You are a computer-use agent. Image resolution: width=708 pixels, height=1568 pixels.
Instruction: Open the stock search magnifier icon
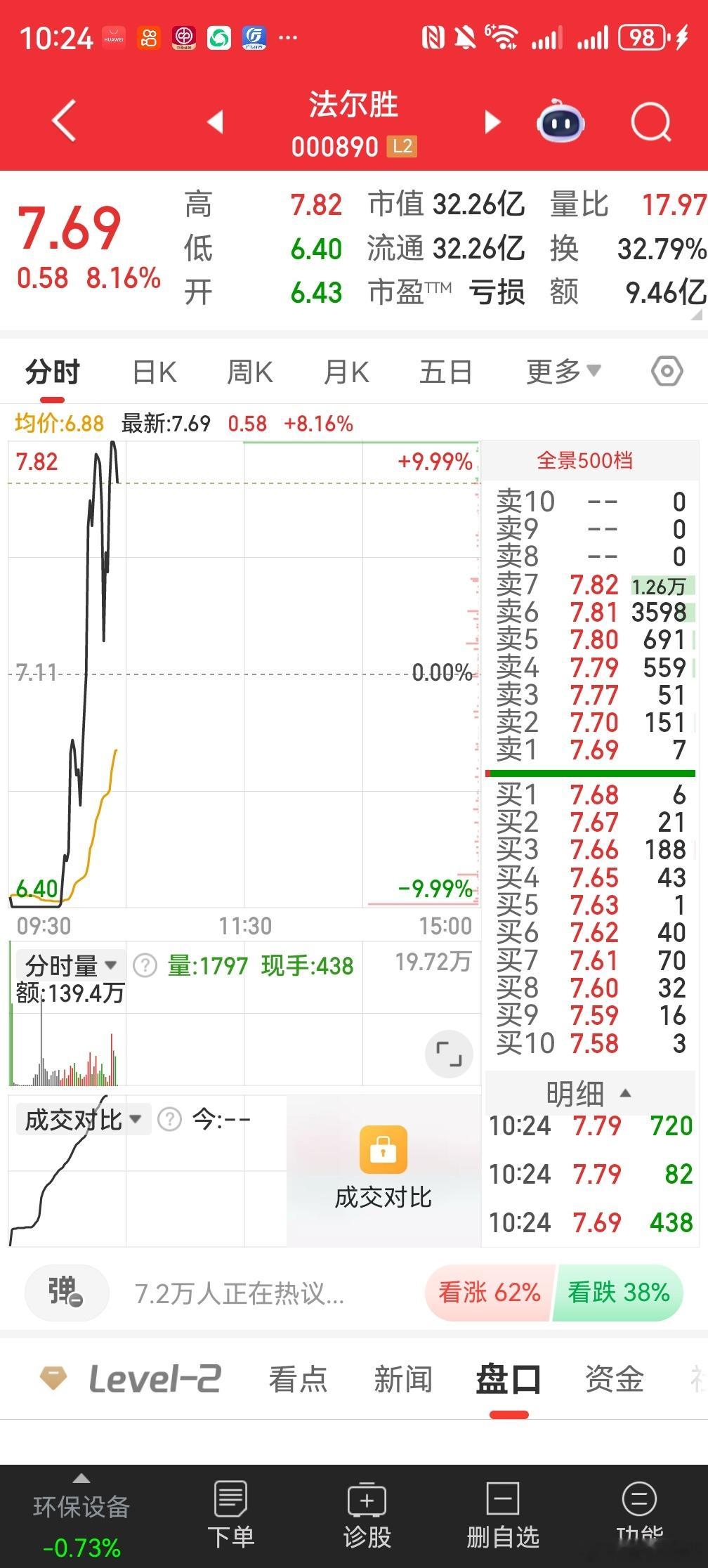[650, 121]
